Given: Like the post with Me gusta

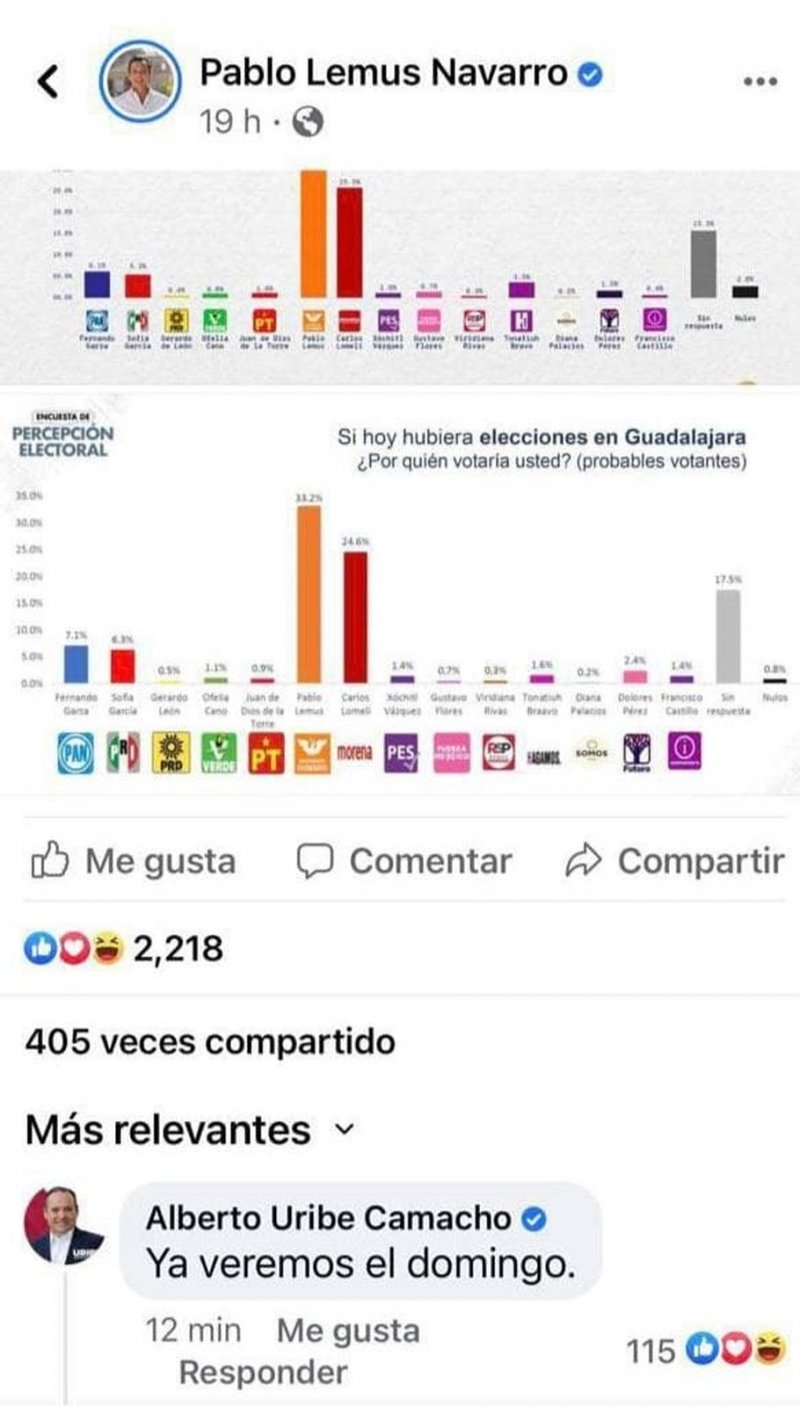Looking at the screenshot, I should pyautogui.click(x=134, y=861).
